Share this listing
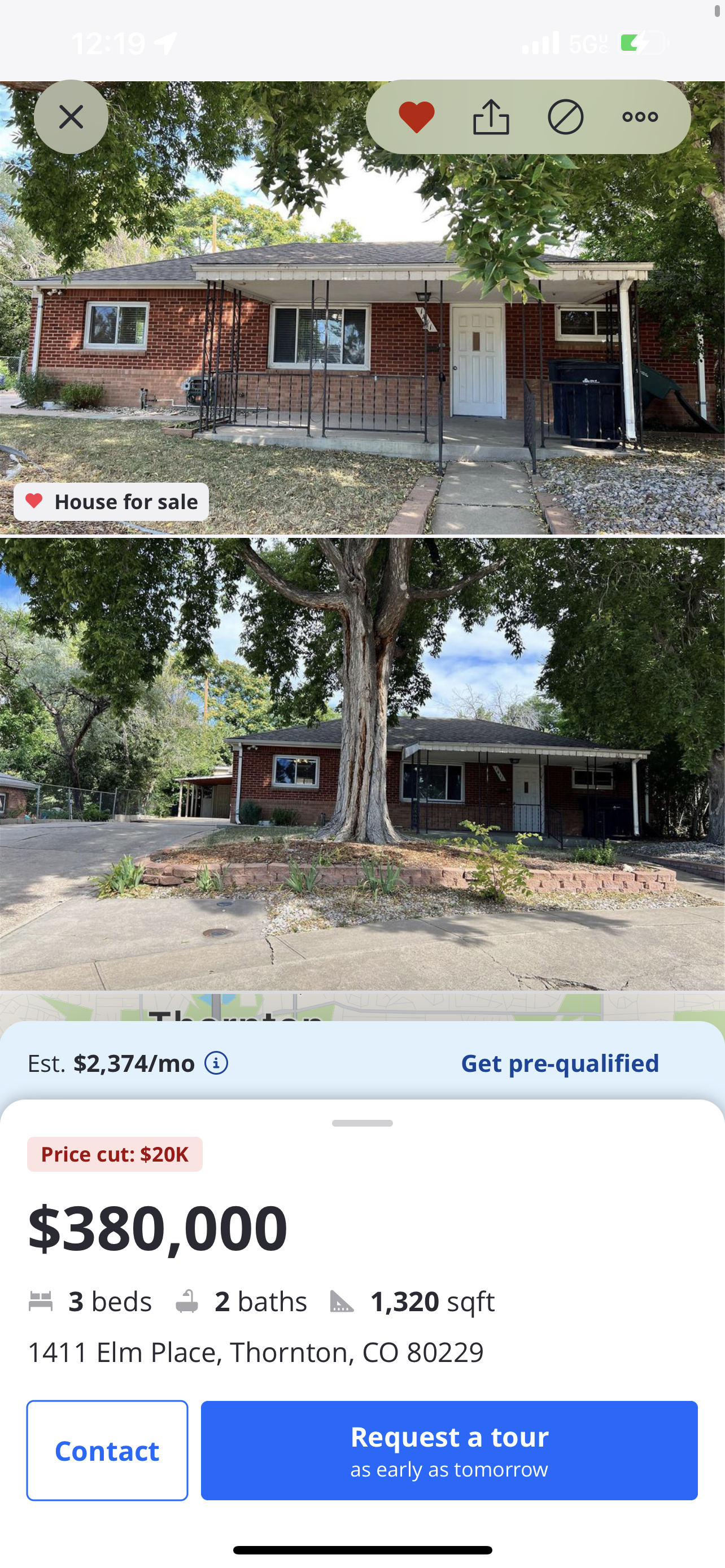The width and height of the screenshot is (725, 1568). [x=491, y=117]
